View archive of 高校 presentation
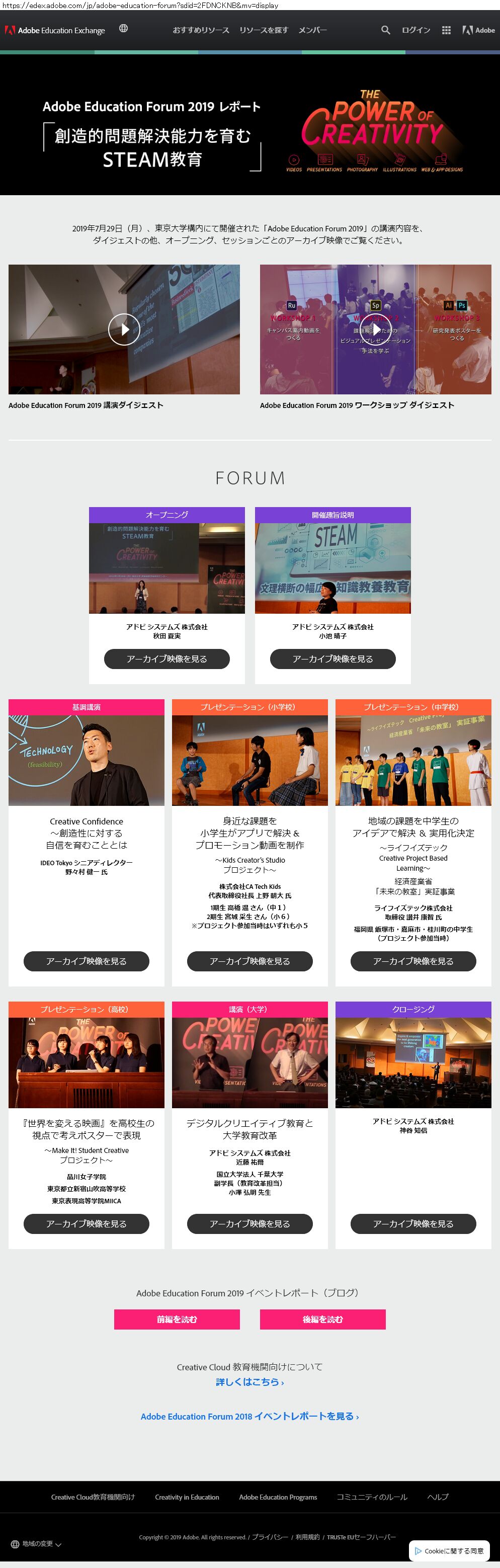 [87, 1223]
